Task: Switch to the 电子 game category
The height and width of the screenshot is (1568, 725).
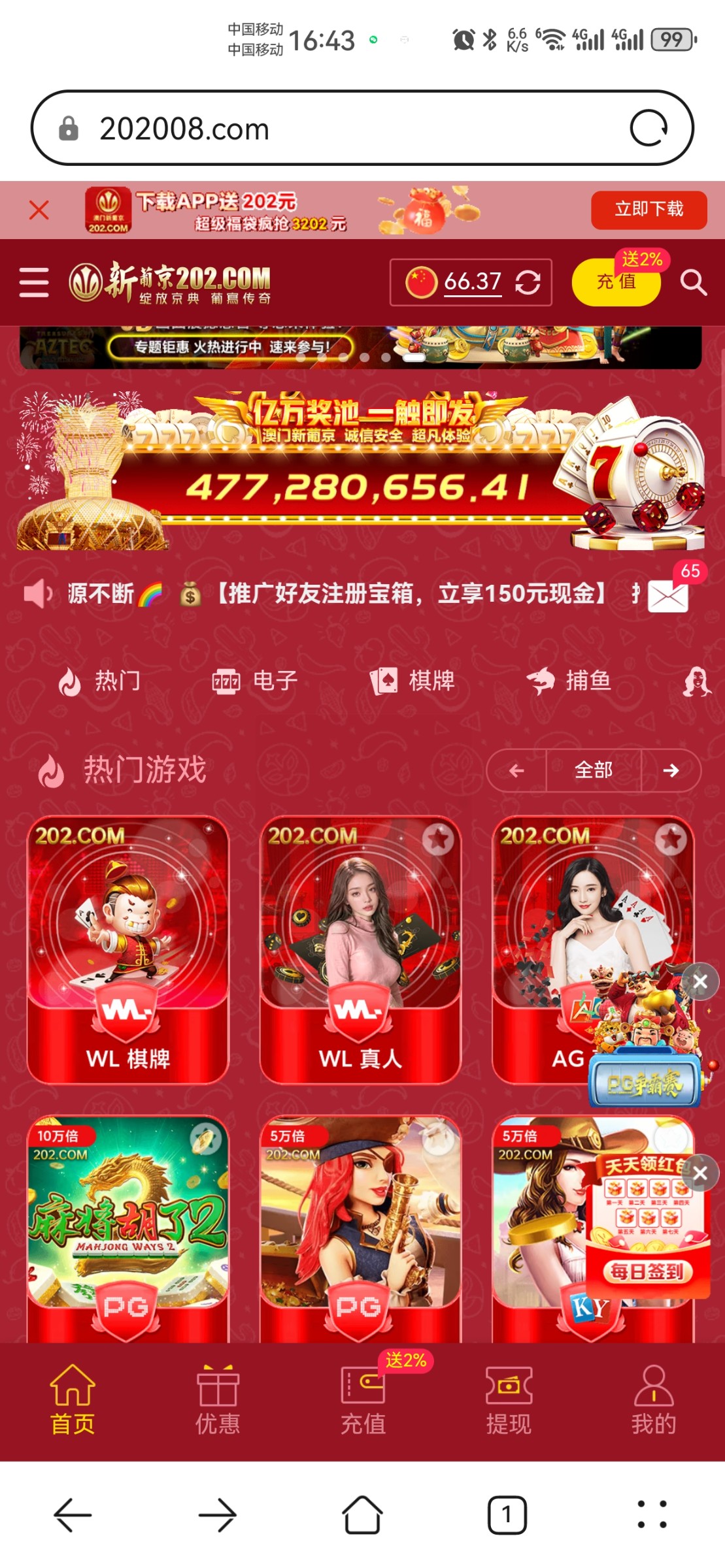Action: click(x=256, y=681)
